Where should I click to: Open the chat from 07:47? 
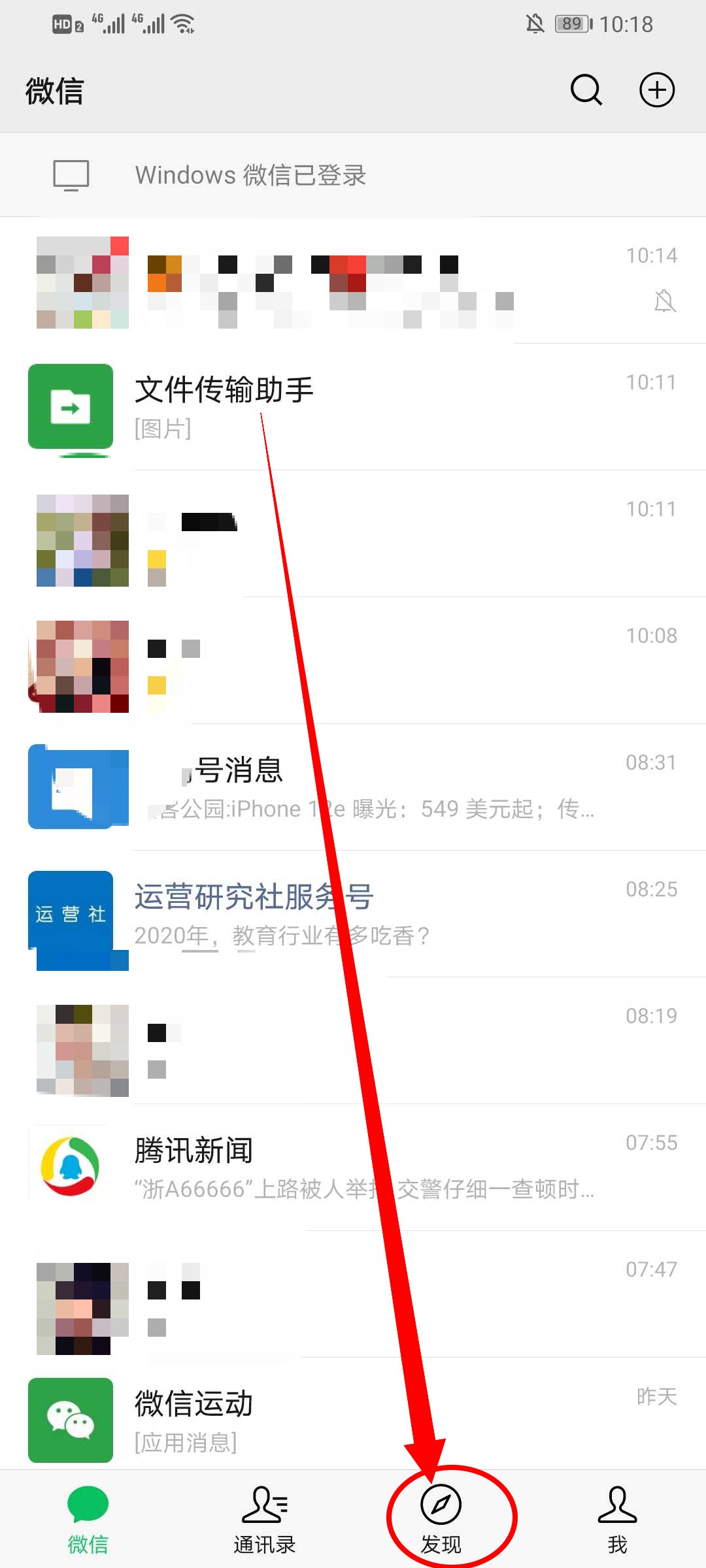[353, 1294]
